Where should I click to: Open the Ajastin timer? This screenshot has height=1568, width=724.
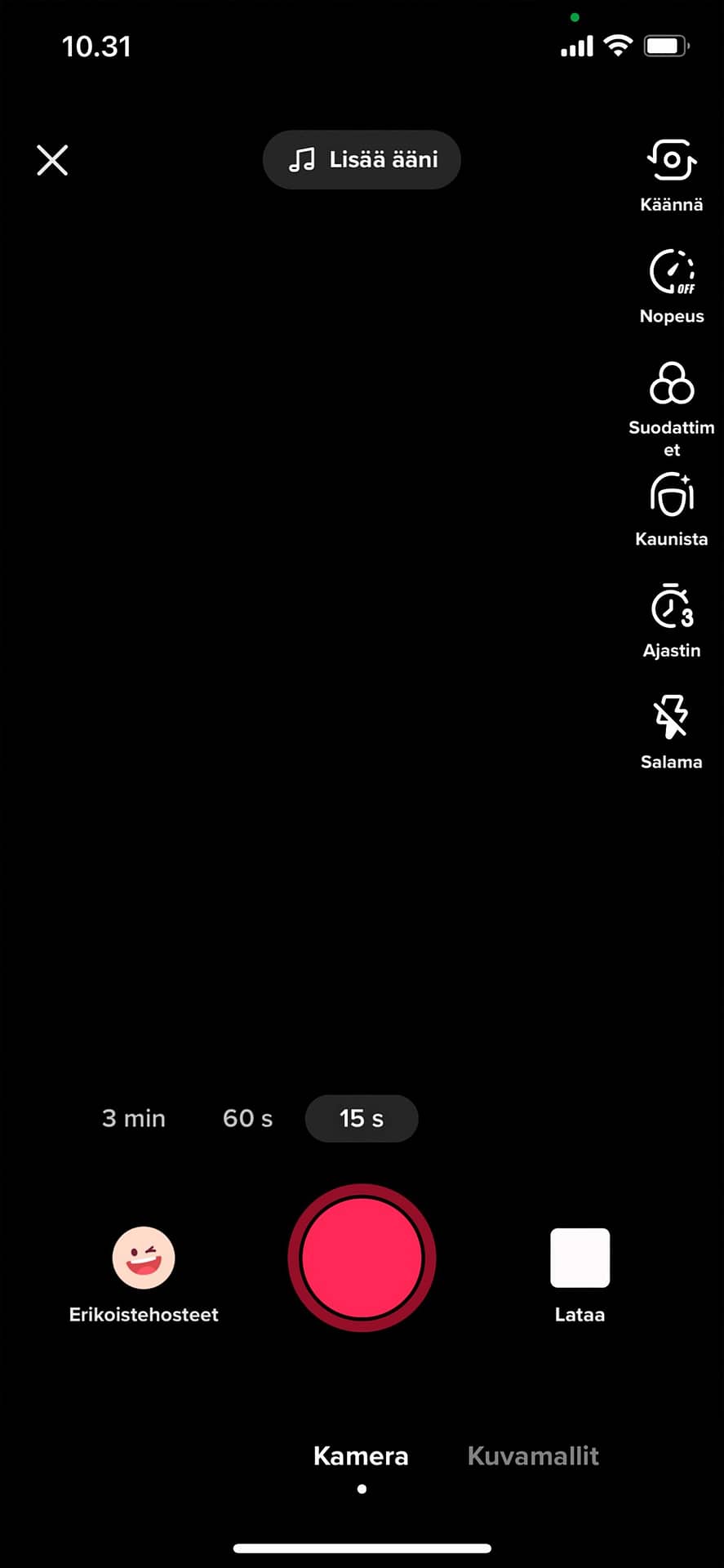point(672,621)
